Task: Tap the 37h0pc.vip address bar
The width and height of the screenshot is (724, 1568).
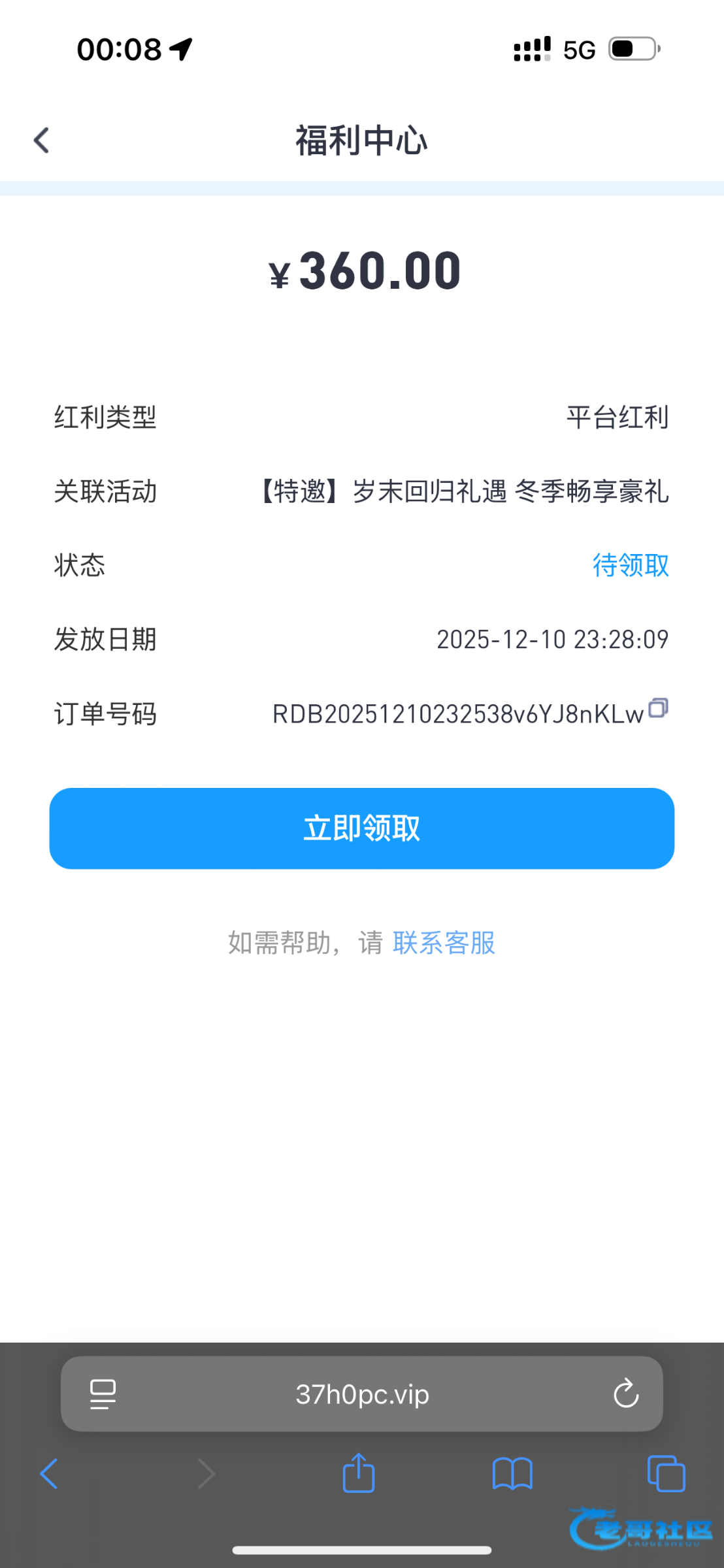Action: click(362, 1394)
